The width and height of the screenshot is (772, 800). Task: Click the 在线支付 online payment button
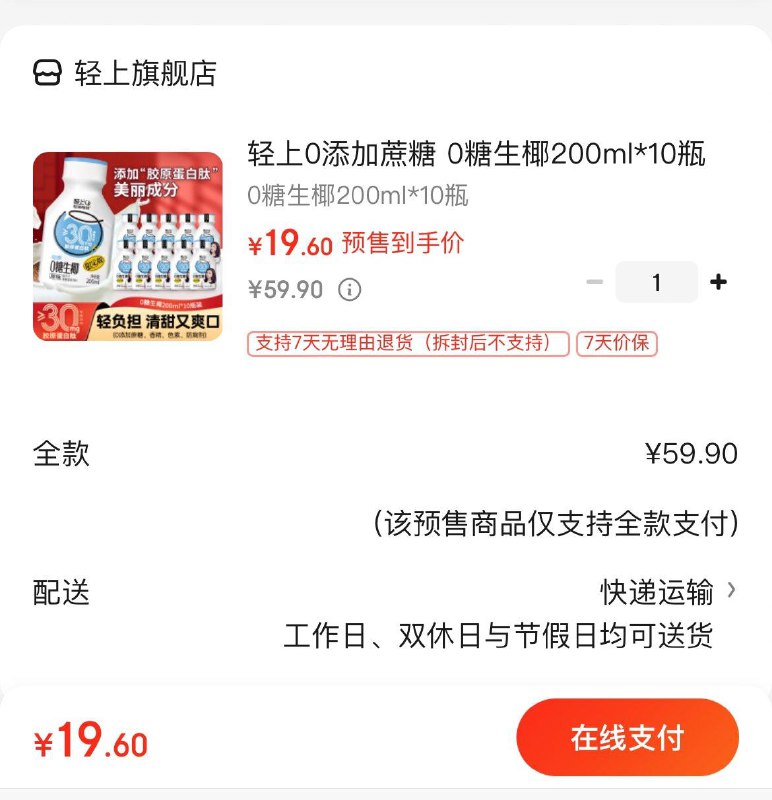[627, 737]
